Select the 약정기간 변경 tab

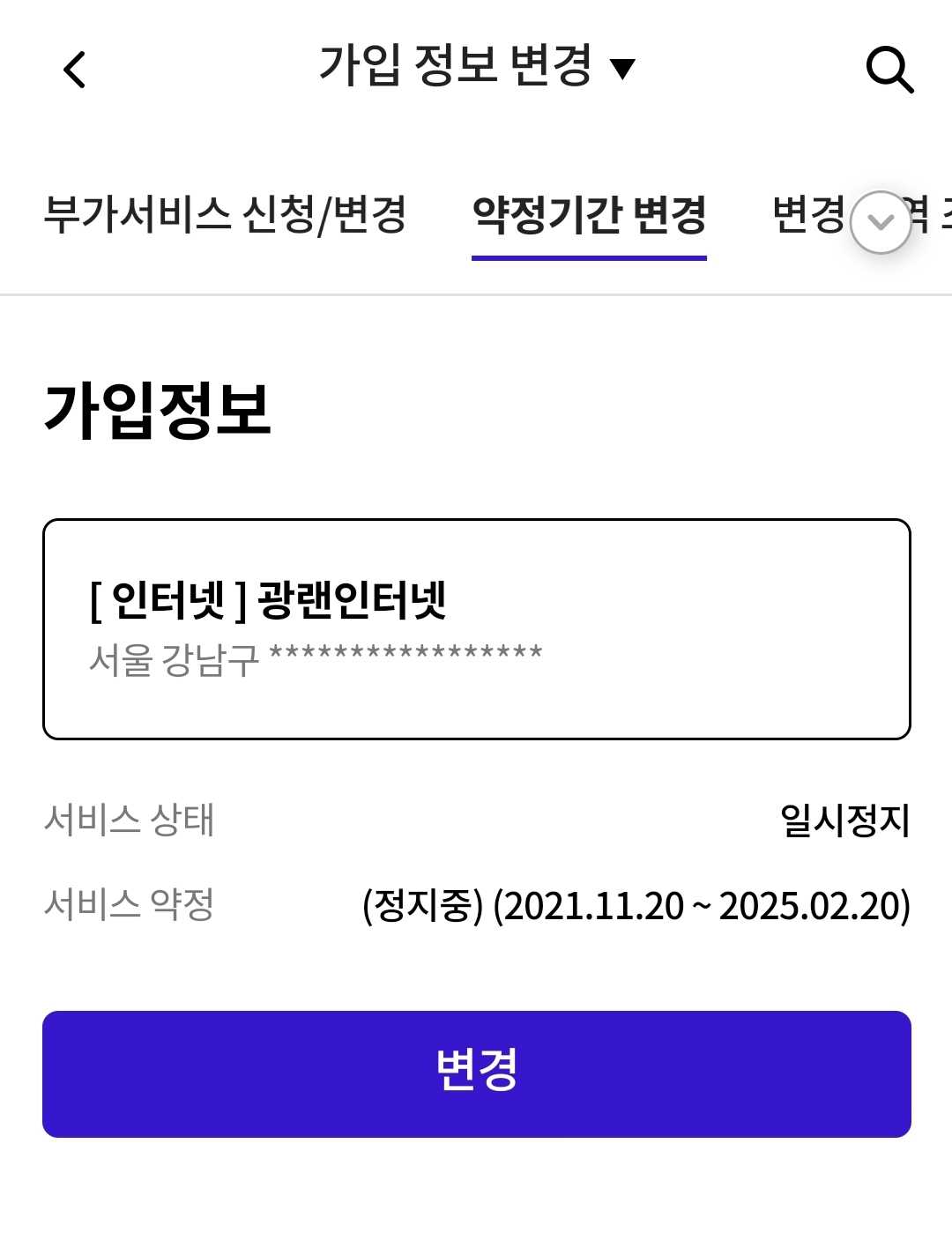pyautogui.click(x=589, y=215)
